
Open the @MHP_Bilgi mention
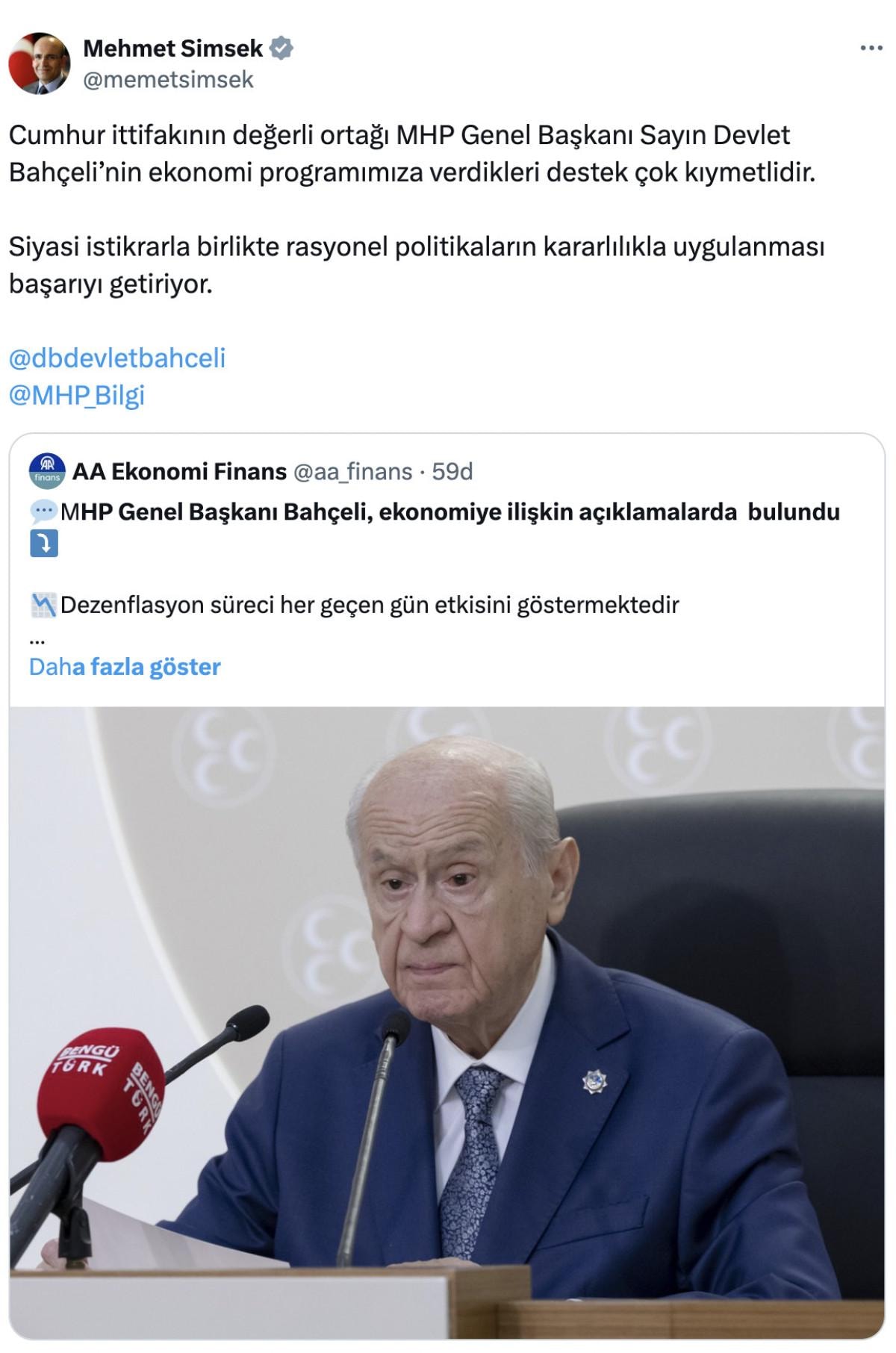click(77, 395)
